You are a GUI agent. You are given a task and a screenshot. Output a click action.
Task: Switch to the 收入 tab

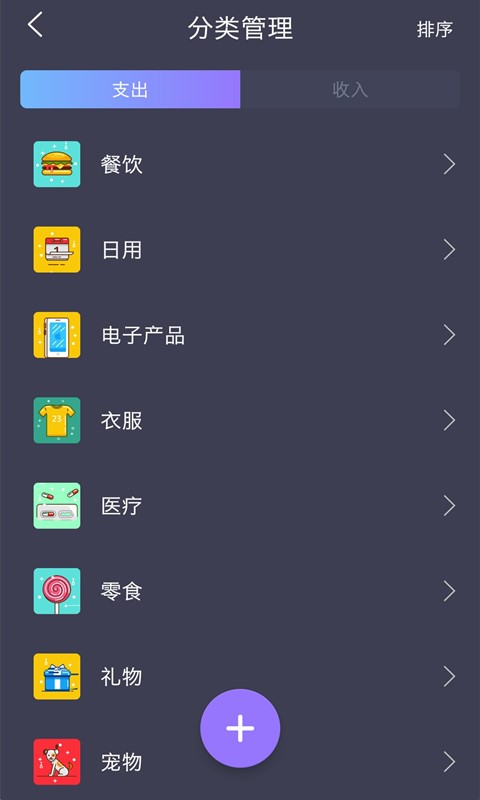(350, 89)
